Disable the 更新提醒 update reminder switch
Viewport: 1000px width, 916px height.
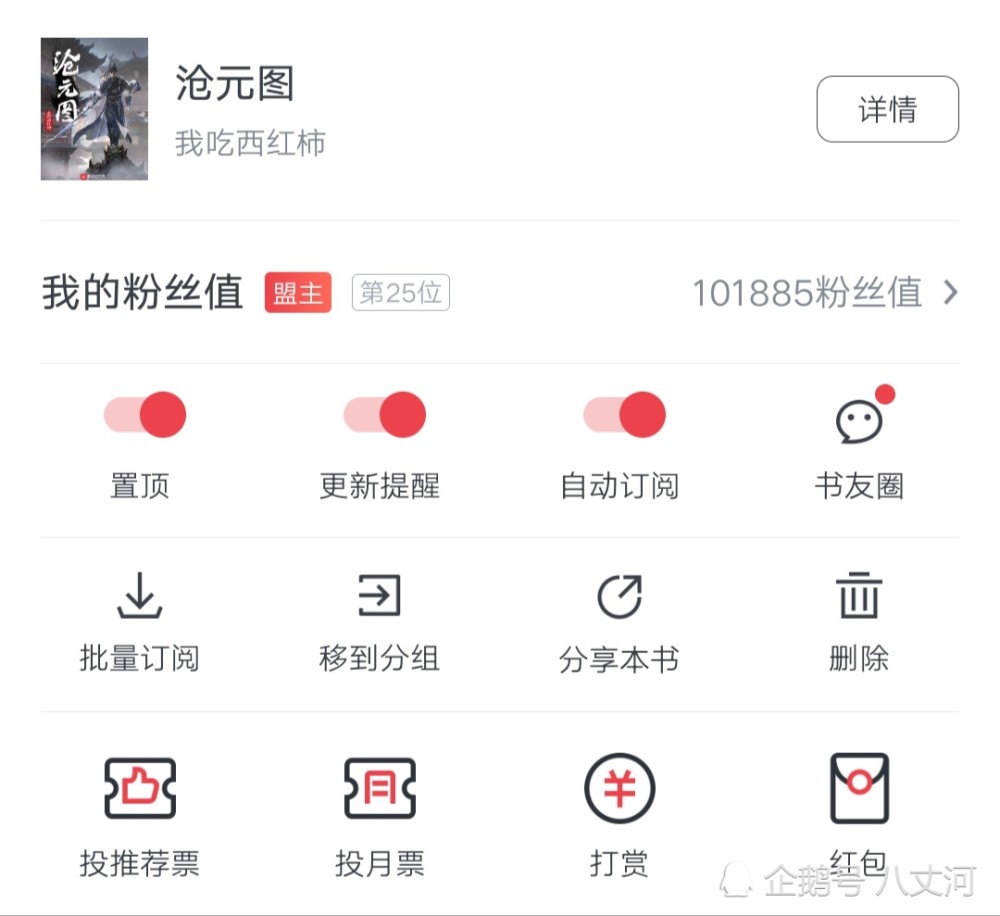pyautogui.click(x=385, y=414)
